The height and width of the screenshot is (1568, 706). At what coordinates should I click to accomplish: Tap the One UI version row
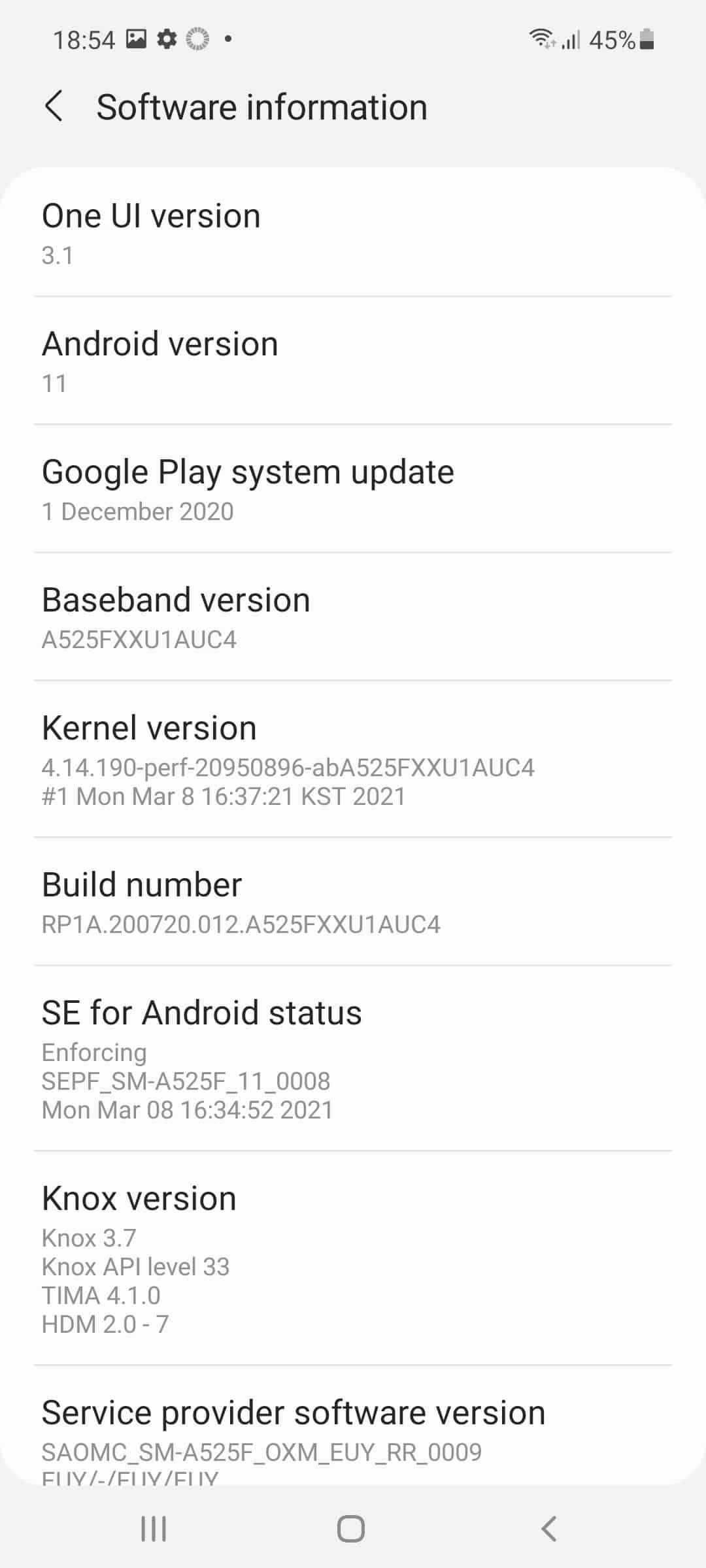click(x=353, y=233)
